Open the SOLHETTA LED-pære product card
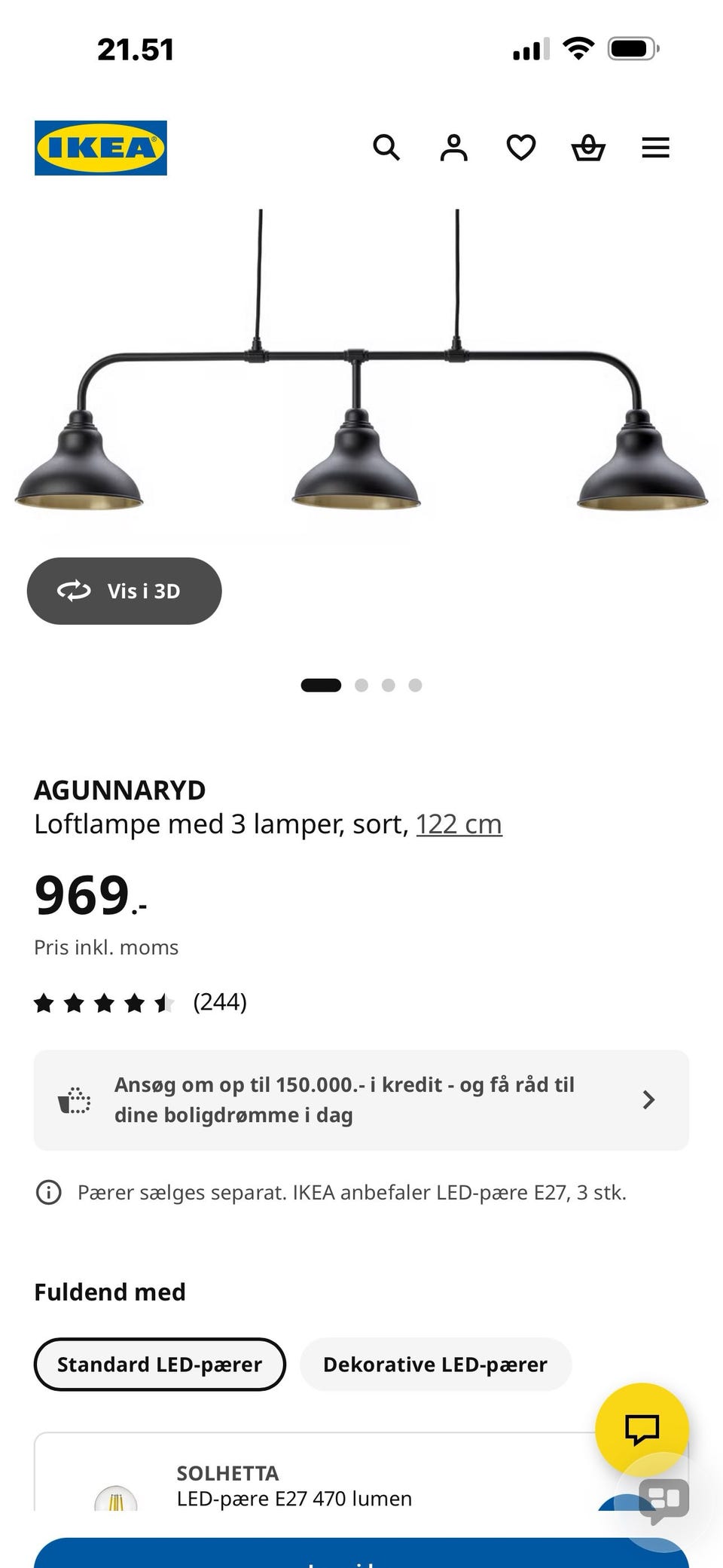 (316, 1473)
